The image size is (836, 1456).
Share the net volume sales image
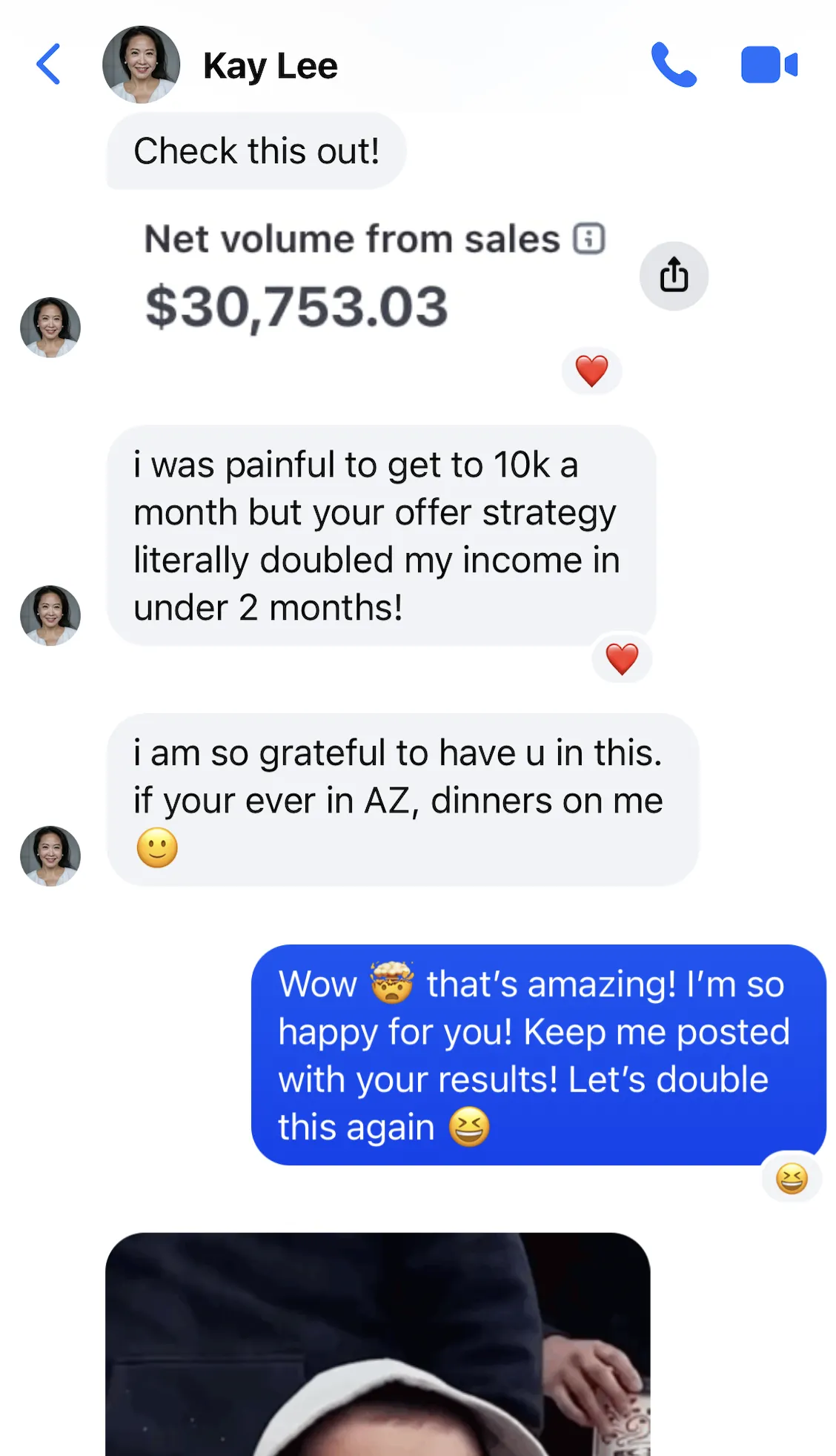click(x=673, y=276)
